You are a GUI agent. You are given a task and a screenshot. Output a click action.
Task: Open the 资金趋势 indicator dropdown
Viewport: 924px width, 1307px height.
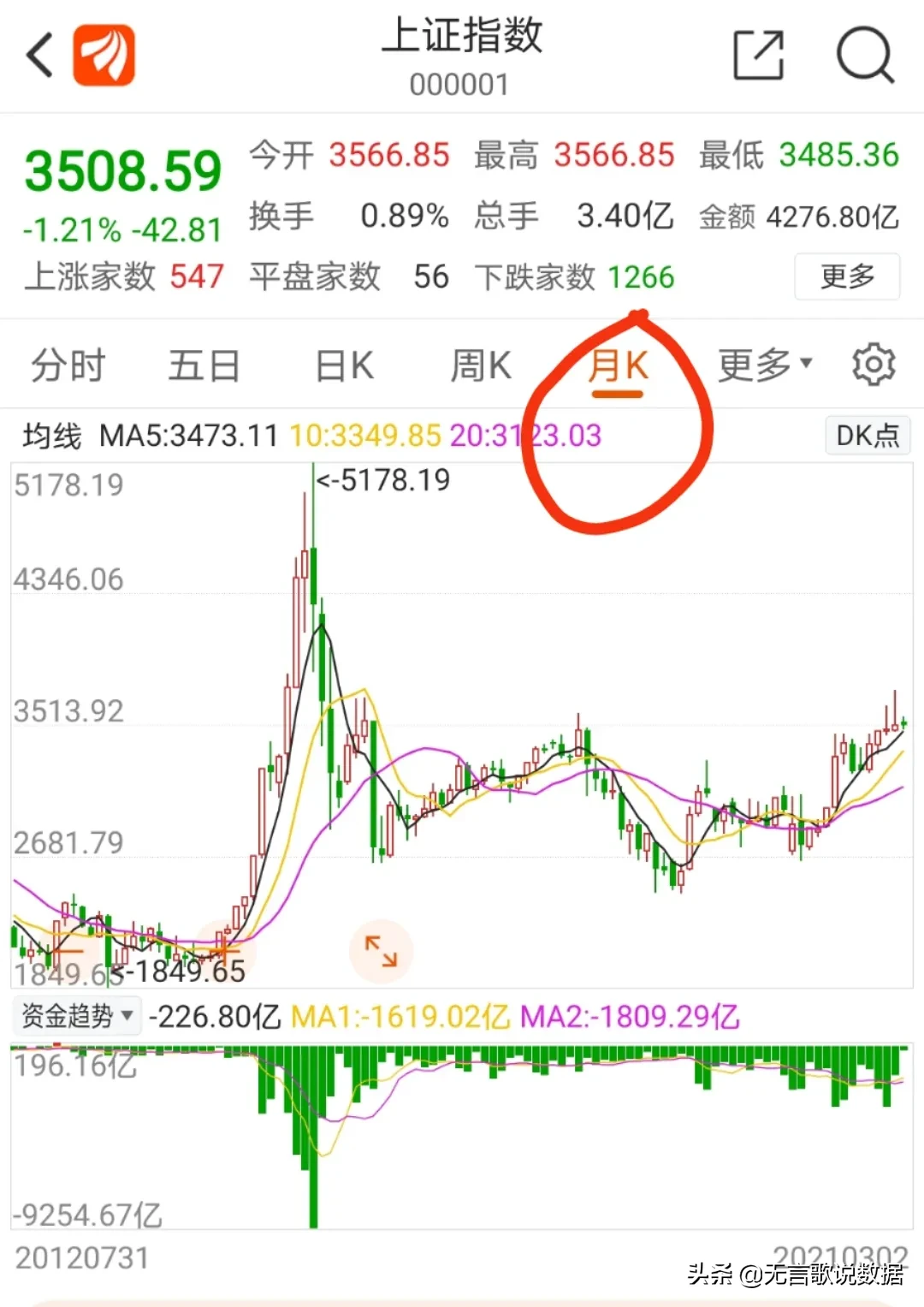[77, 1016]
